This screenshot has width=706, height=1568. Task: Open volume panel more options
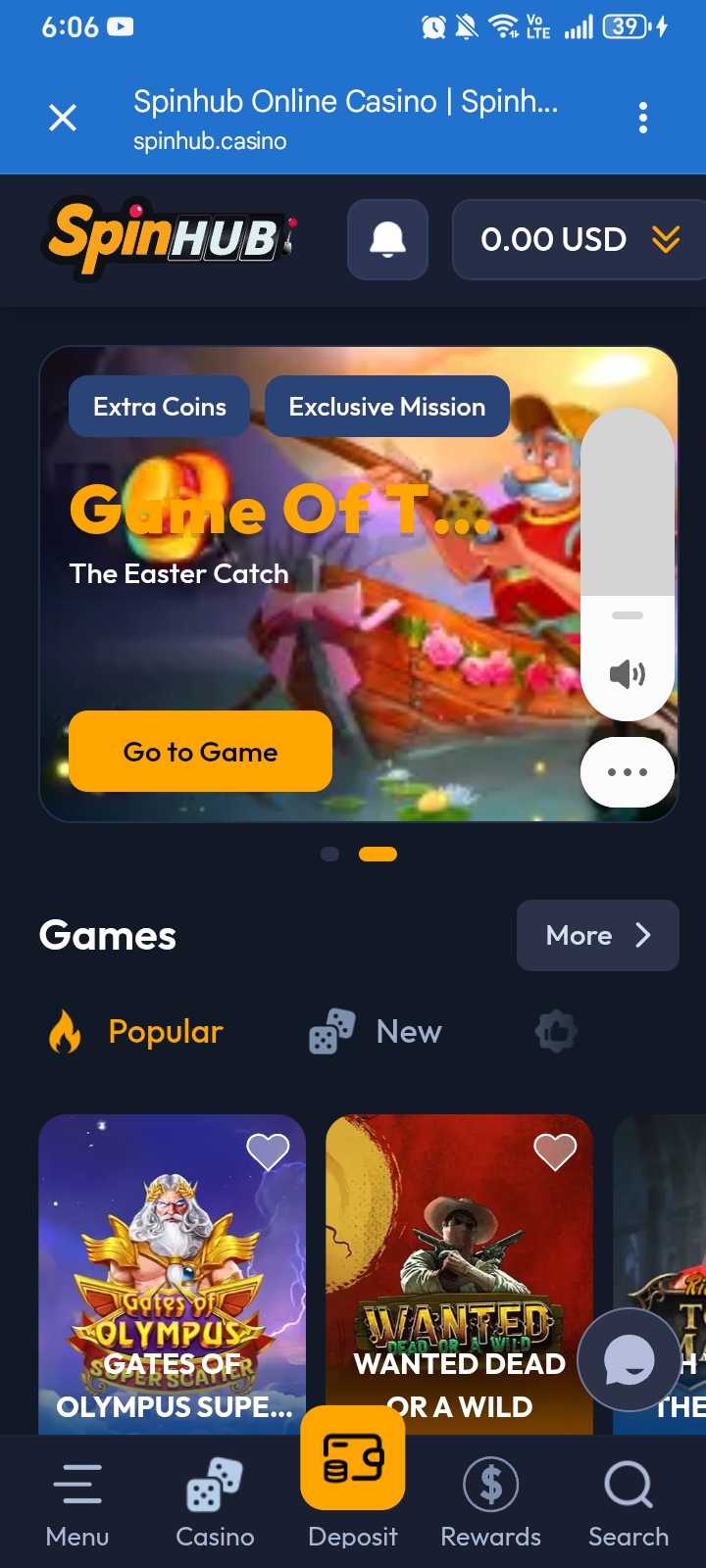pos(628,772)
